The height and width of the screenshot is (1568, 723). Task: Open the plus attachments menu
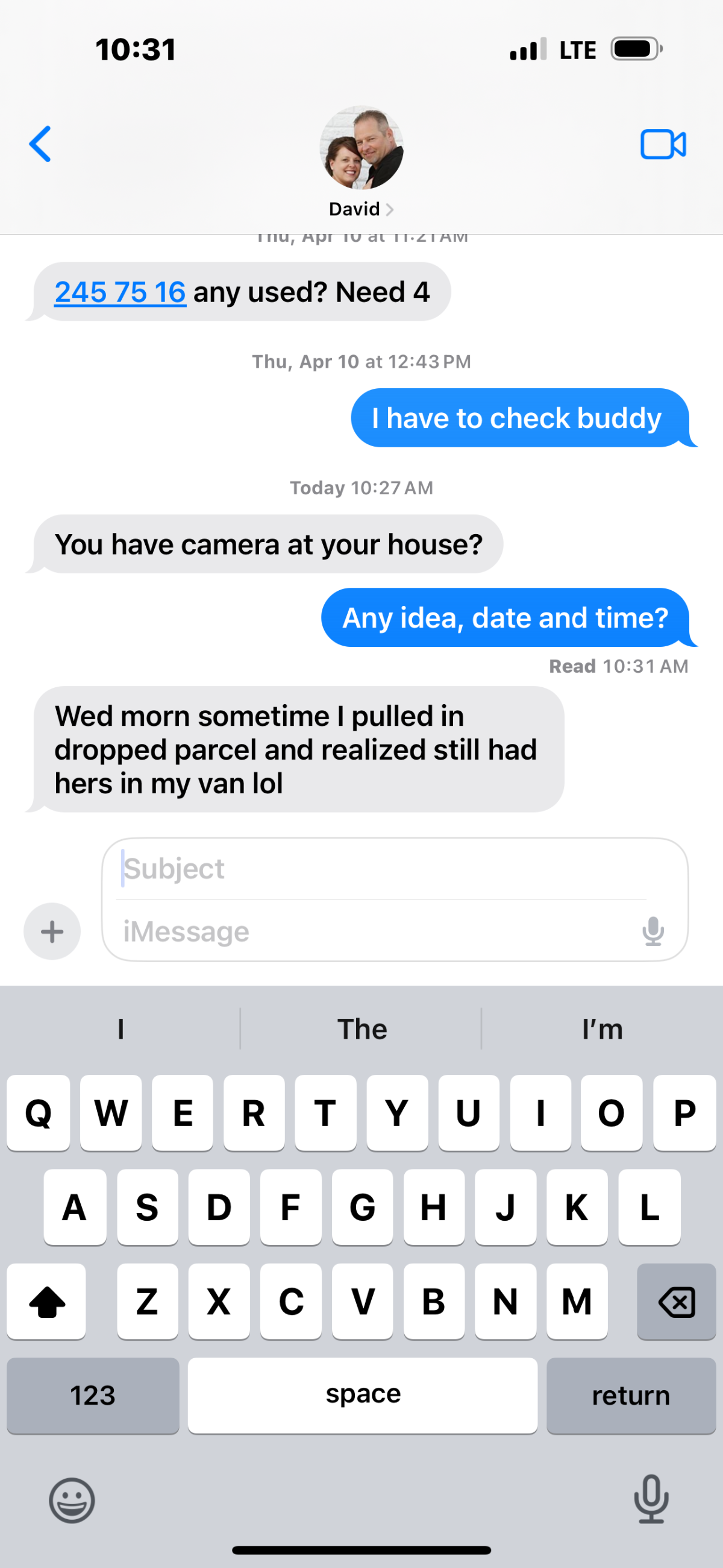(52, 931)
